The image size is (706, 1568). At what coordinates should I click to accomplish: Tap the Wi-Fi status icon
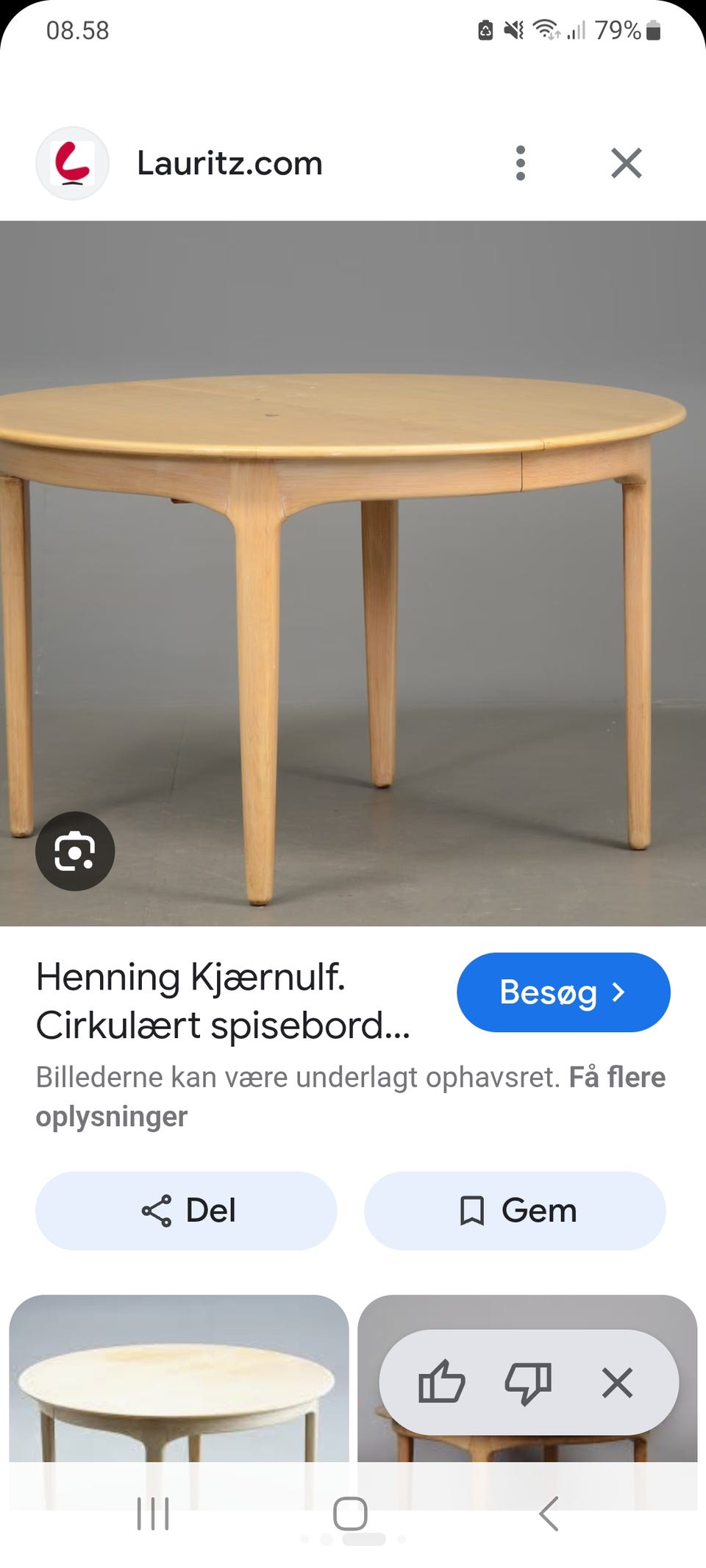click(x=545, y=30)
